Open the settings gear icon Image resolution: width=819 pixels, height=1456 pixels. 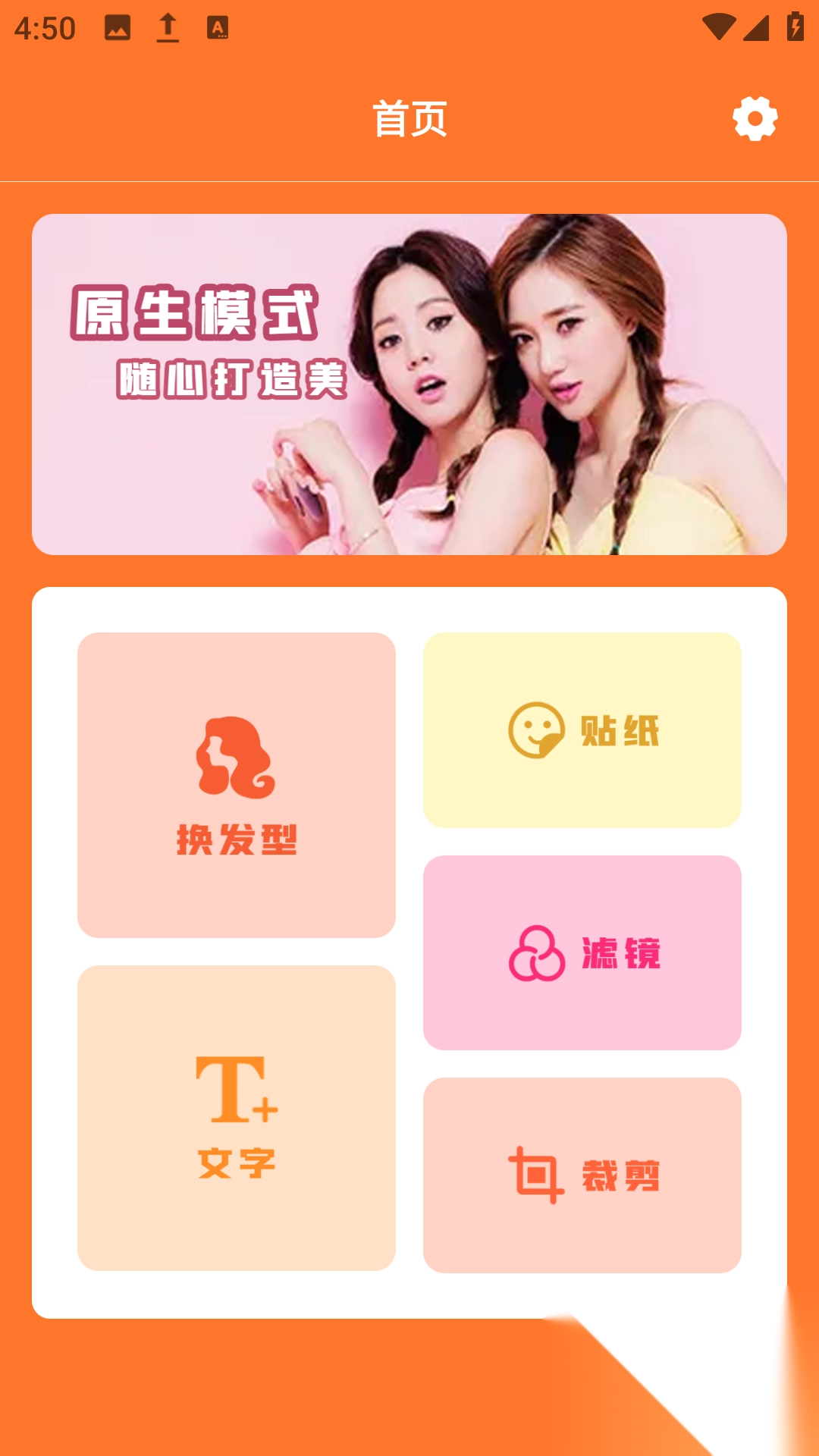[x=755, y=118]
